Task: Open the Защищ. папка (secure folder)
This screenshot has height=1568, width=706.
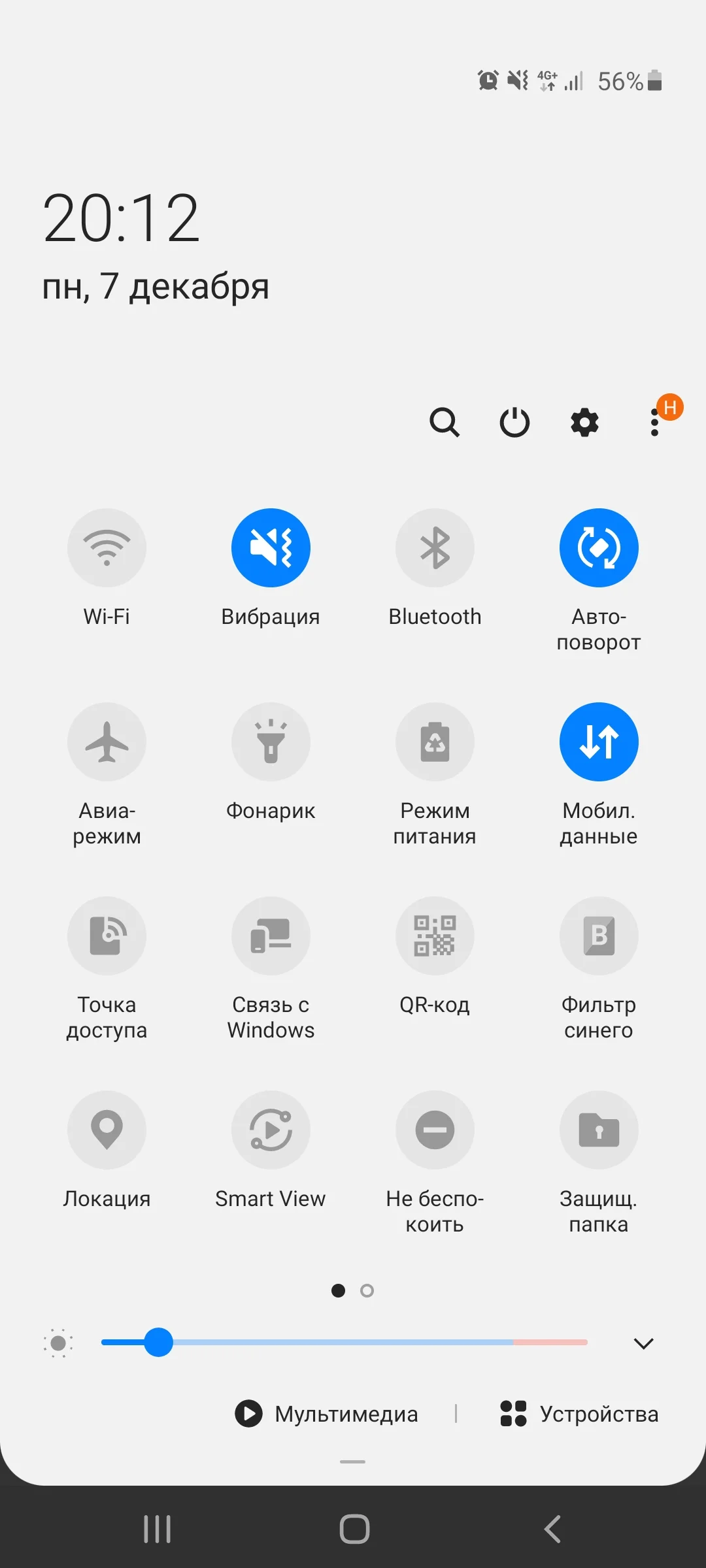Action: coord(599,1130)
